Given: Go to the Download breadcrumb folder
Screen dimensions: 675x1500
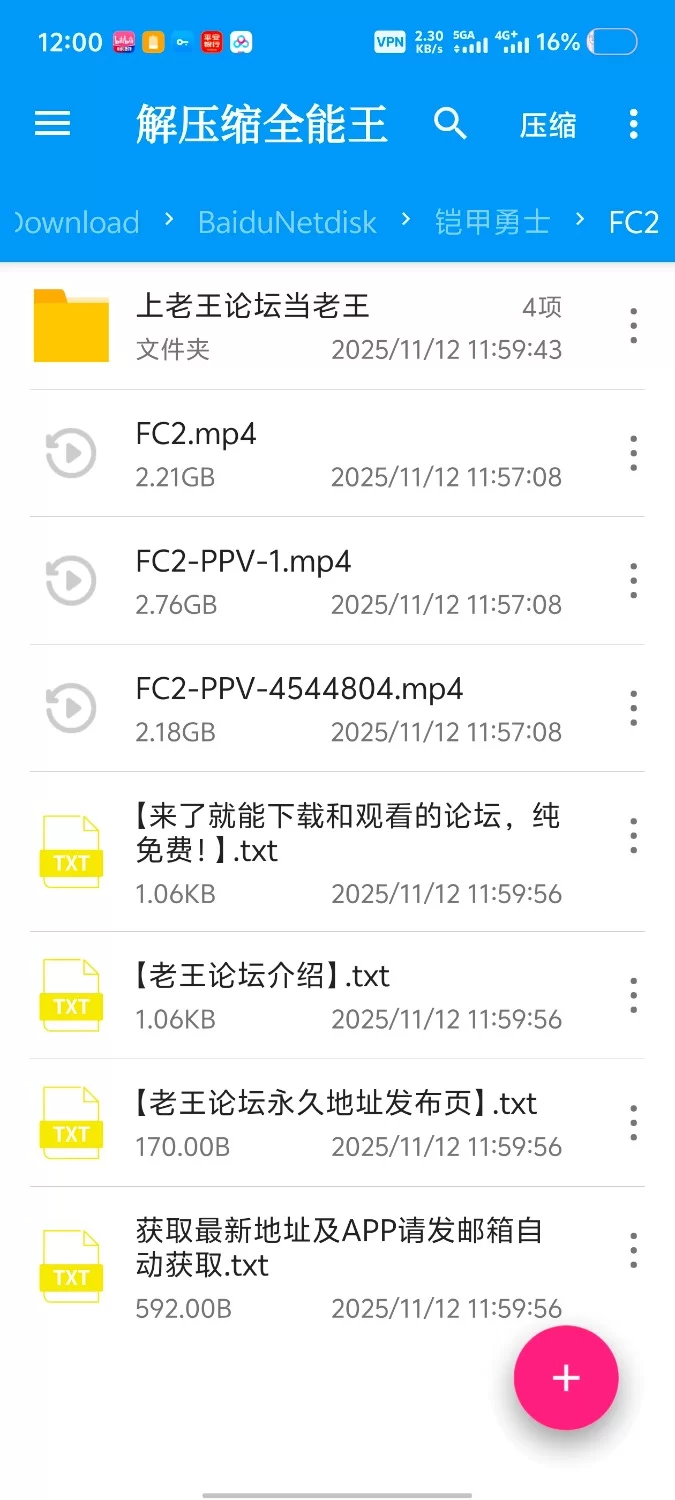Looking at the screenshot, I should click(77, 222).
